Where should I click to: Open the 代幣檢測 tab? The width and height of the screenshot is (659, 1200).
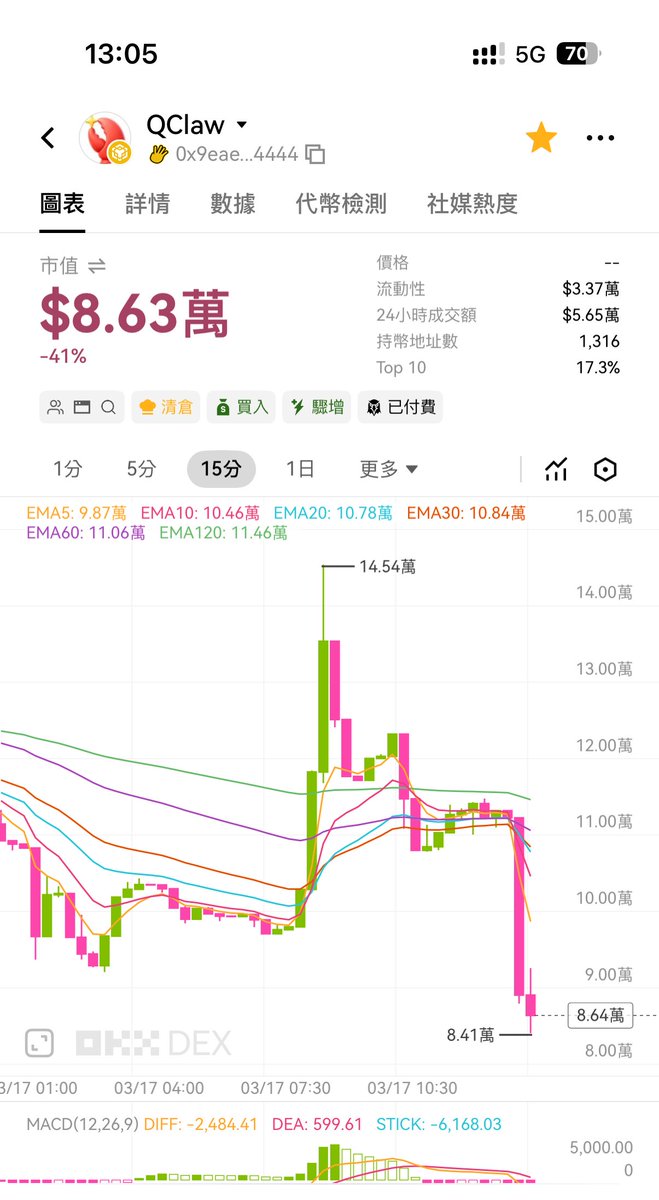(x=340, y=204)
